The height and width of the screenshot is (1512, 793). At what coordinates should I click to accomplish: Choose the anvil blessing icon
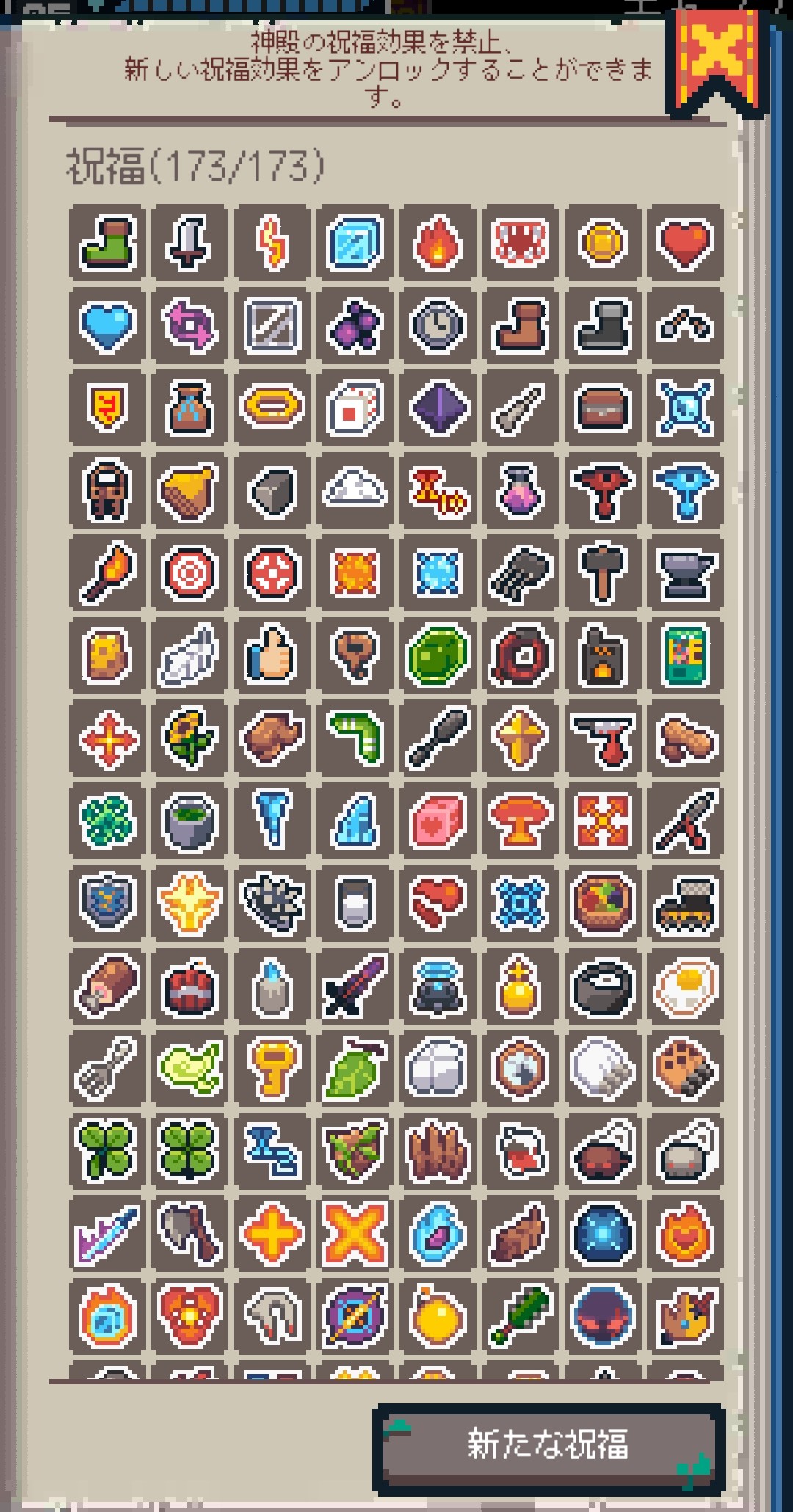685,572
